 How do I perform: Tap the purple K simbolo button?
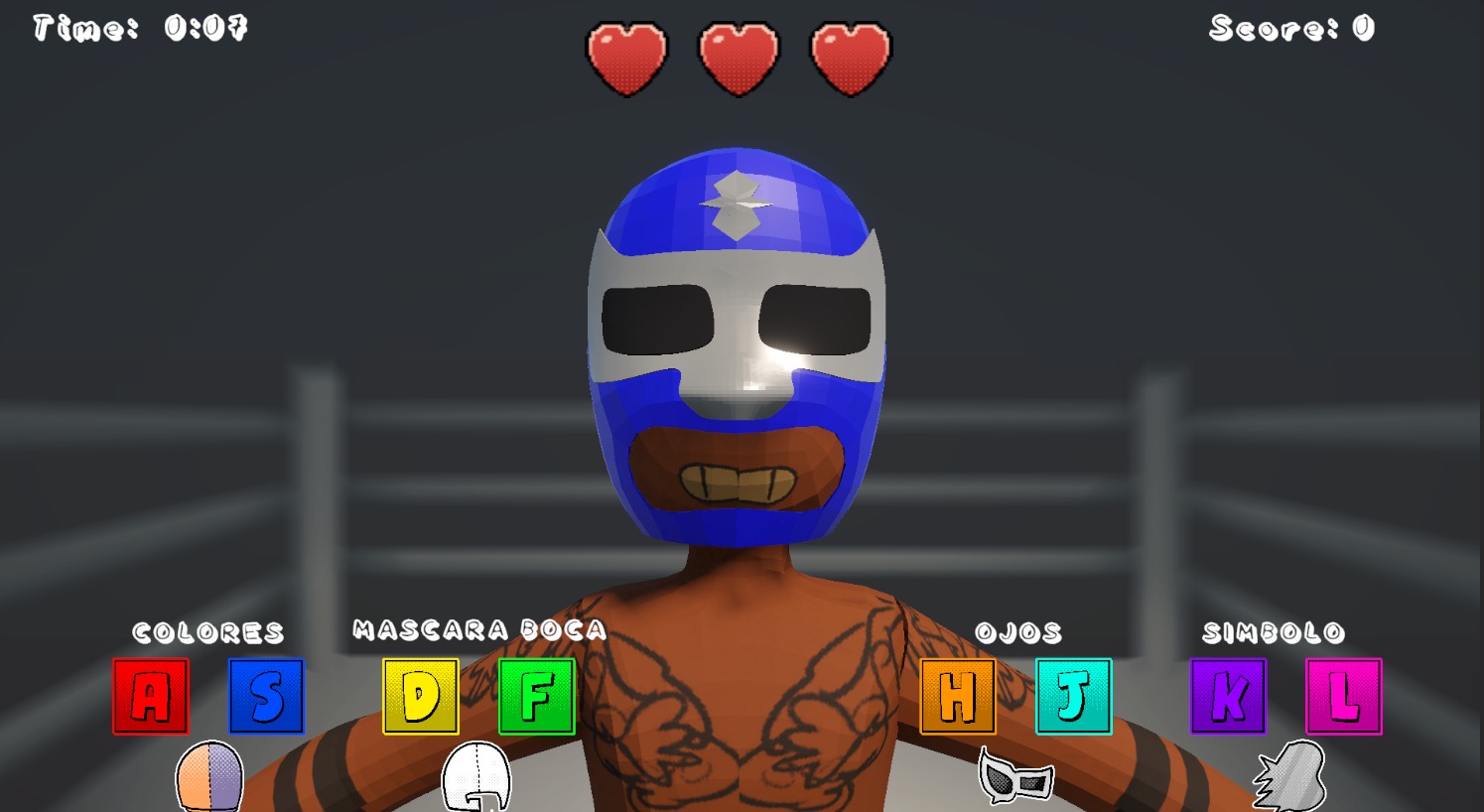[x=1228, y=696]
